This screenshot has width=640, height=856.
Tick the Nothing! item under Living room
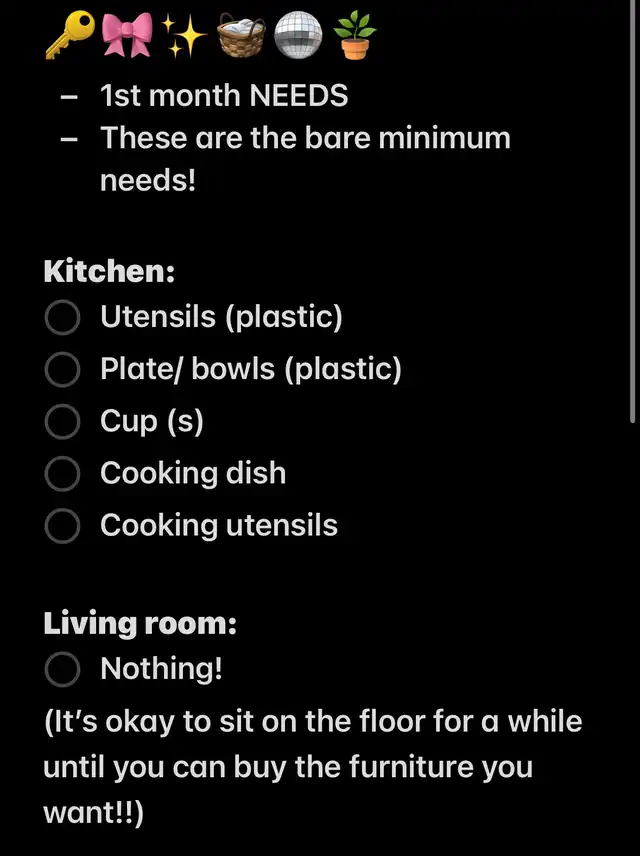pyautogui.click(x=62, y=670)
